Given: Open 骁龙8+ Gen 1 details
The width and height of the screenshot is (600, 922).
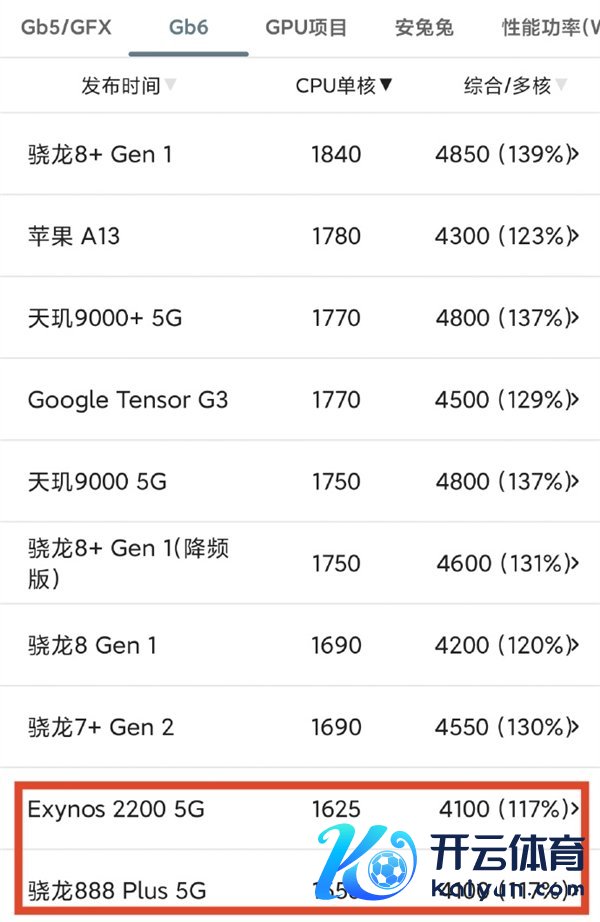Looking at the screenshot, I should pyautogui.click(x=300, y=154).
